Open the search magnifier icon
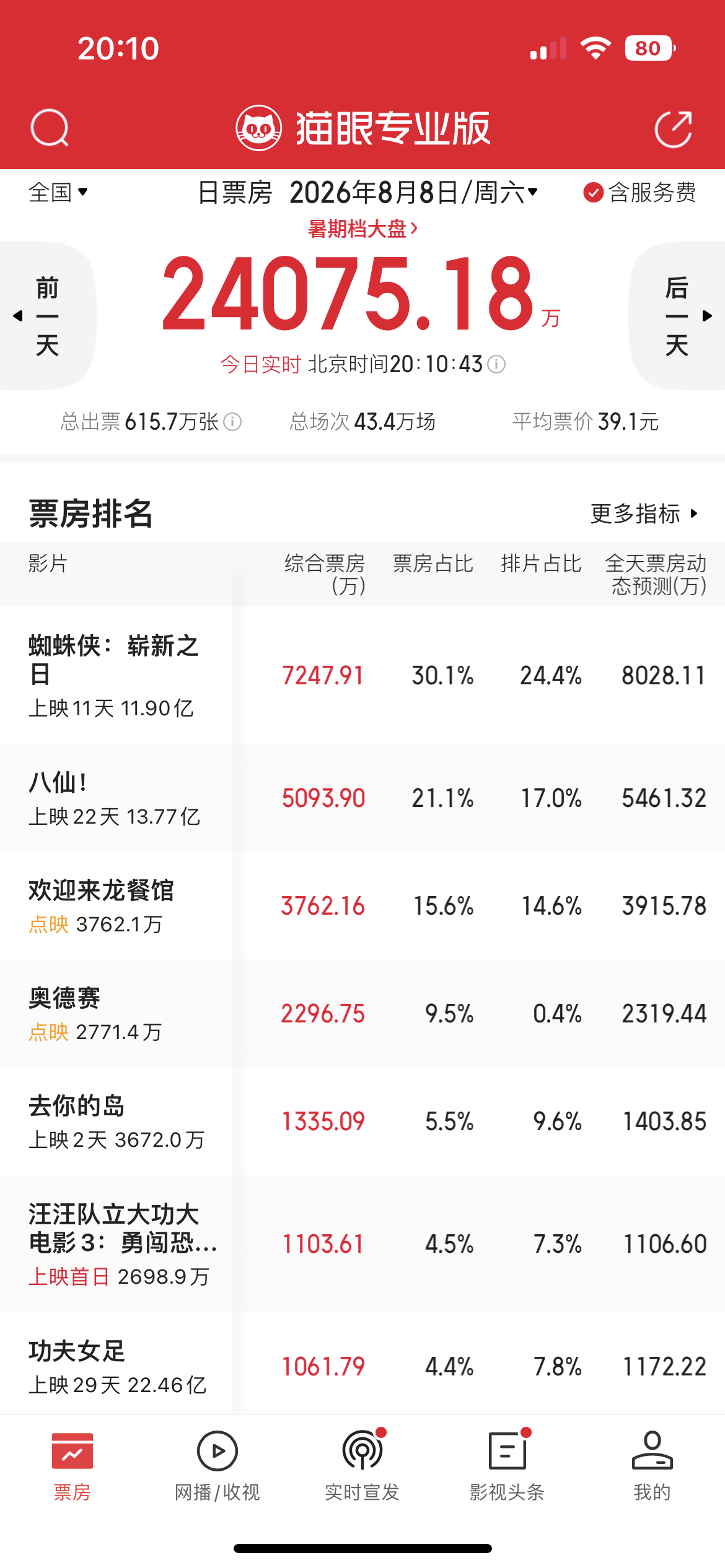This screenshot has width=725, height=1568. 50,128
